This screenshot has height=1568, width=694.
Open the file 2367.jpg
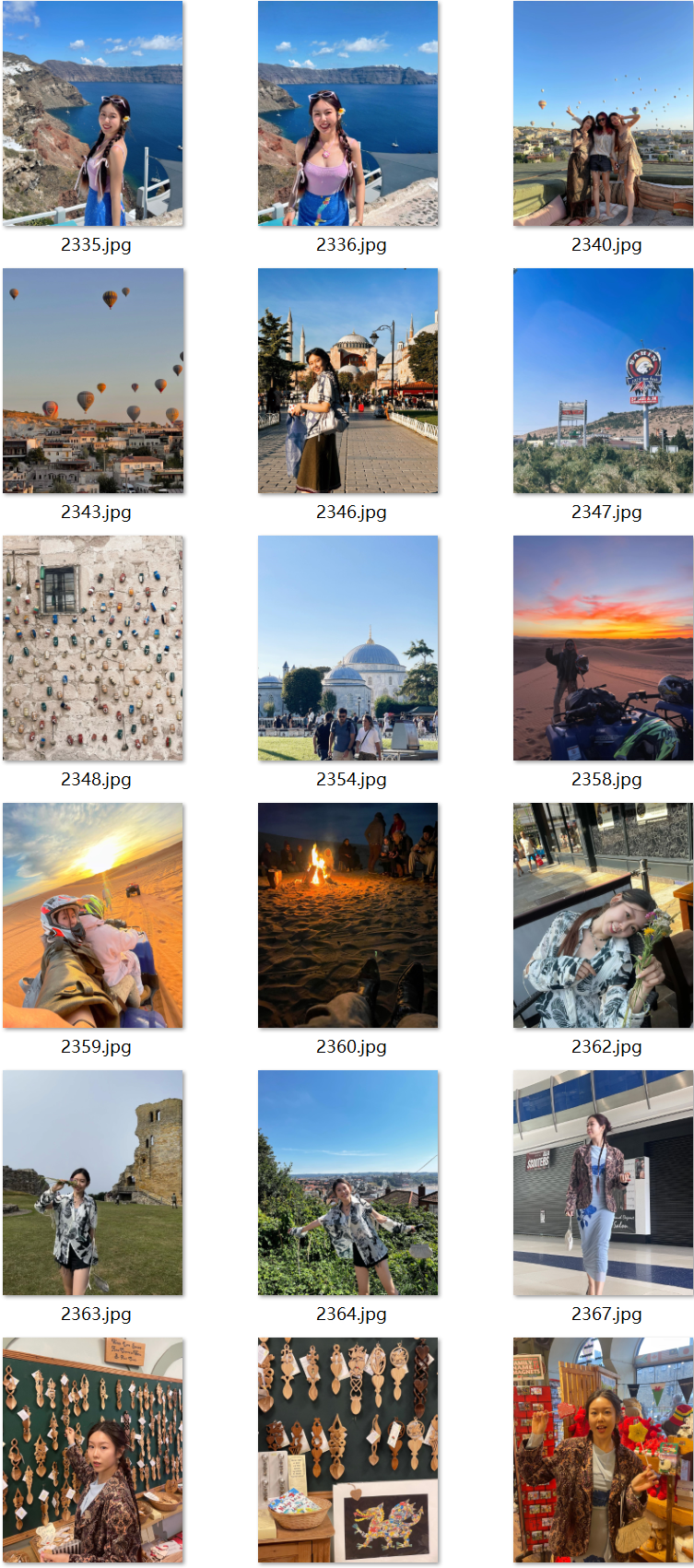[x=603, y=1183]
